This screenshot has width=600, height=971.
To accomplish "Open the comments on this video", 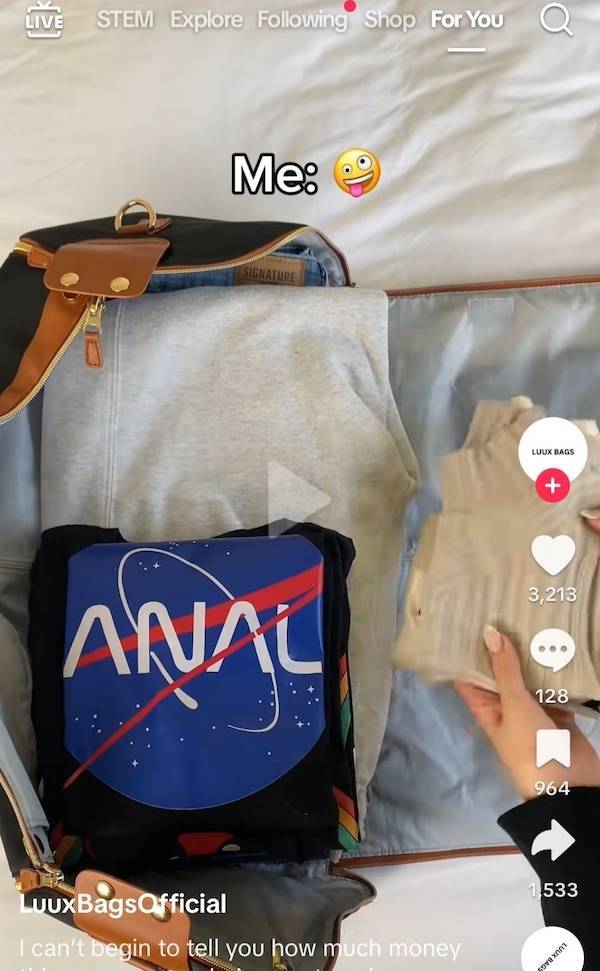I will click(552, 651).
